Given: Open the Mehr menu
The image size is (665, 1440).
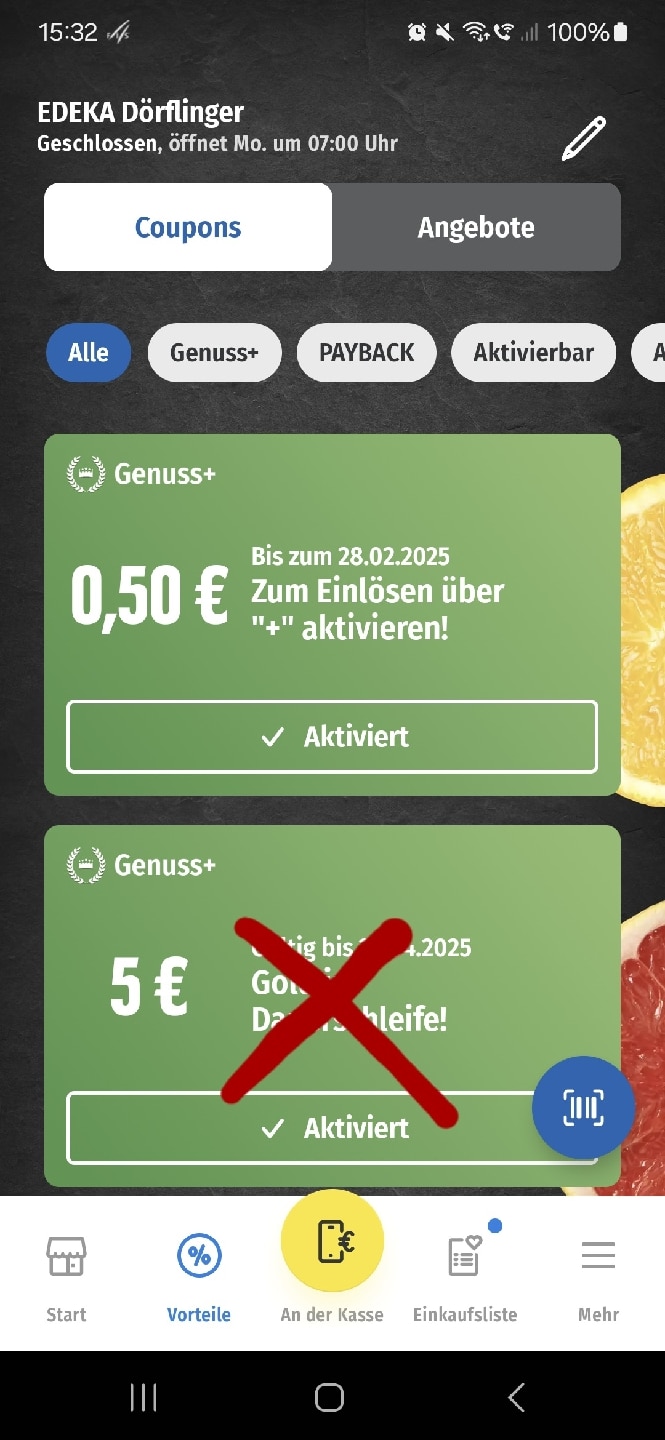Looking at the screenshot, I should pos(598,1275).
